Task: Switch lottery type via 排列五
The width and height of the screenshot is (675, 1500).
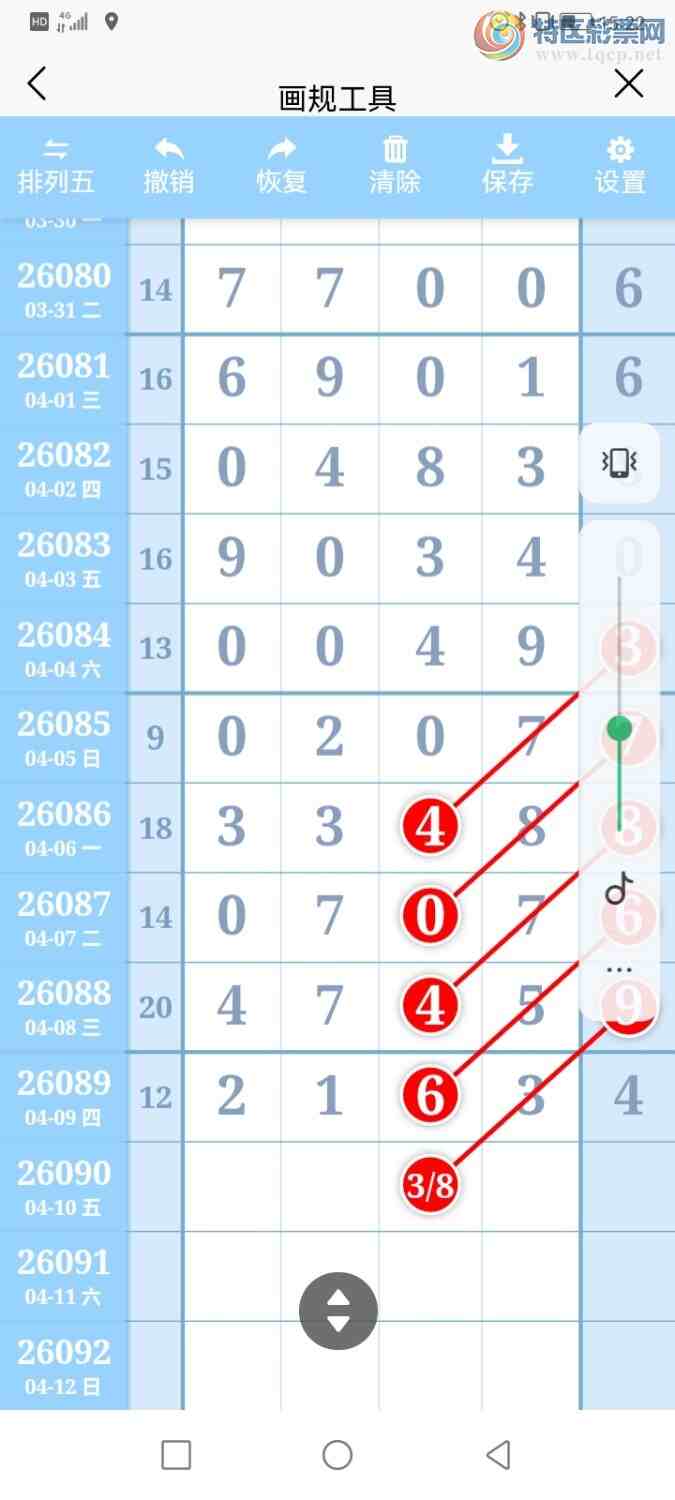Action: click(x=56, y=166)
